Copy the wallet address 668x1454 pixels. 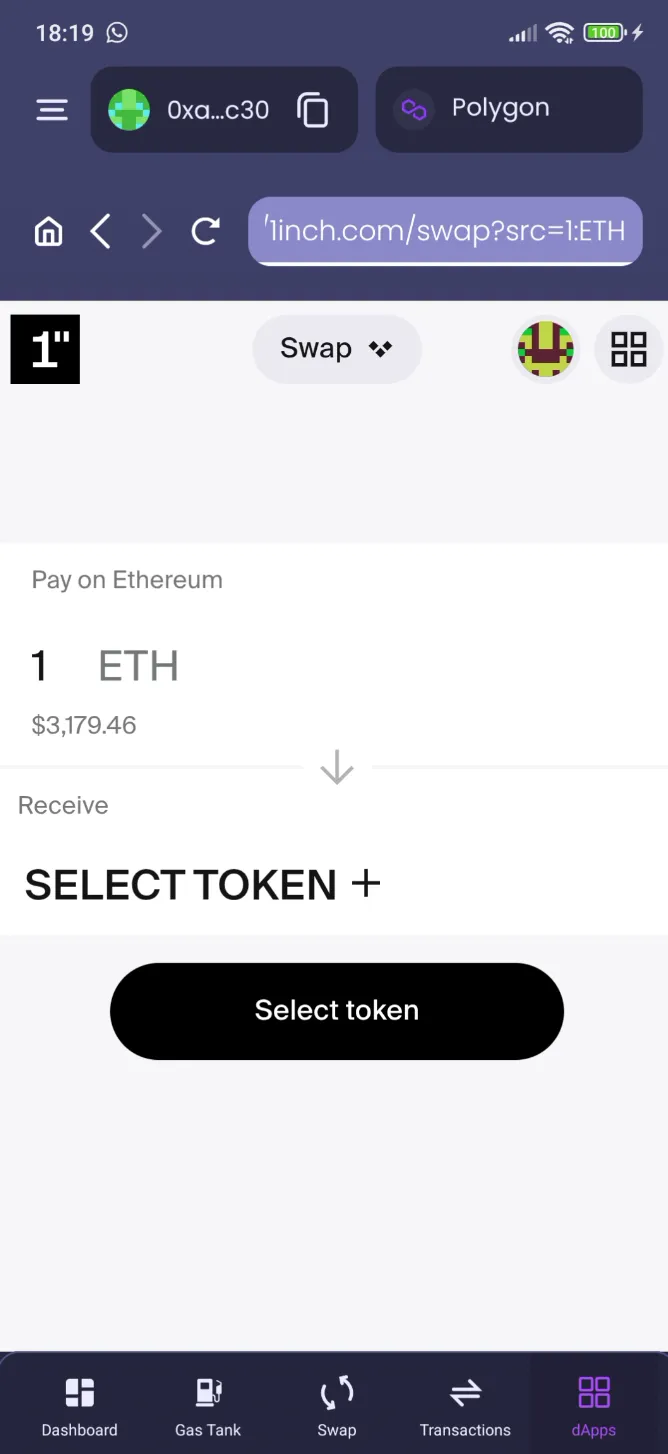tap(313, 110)
